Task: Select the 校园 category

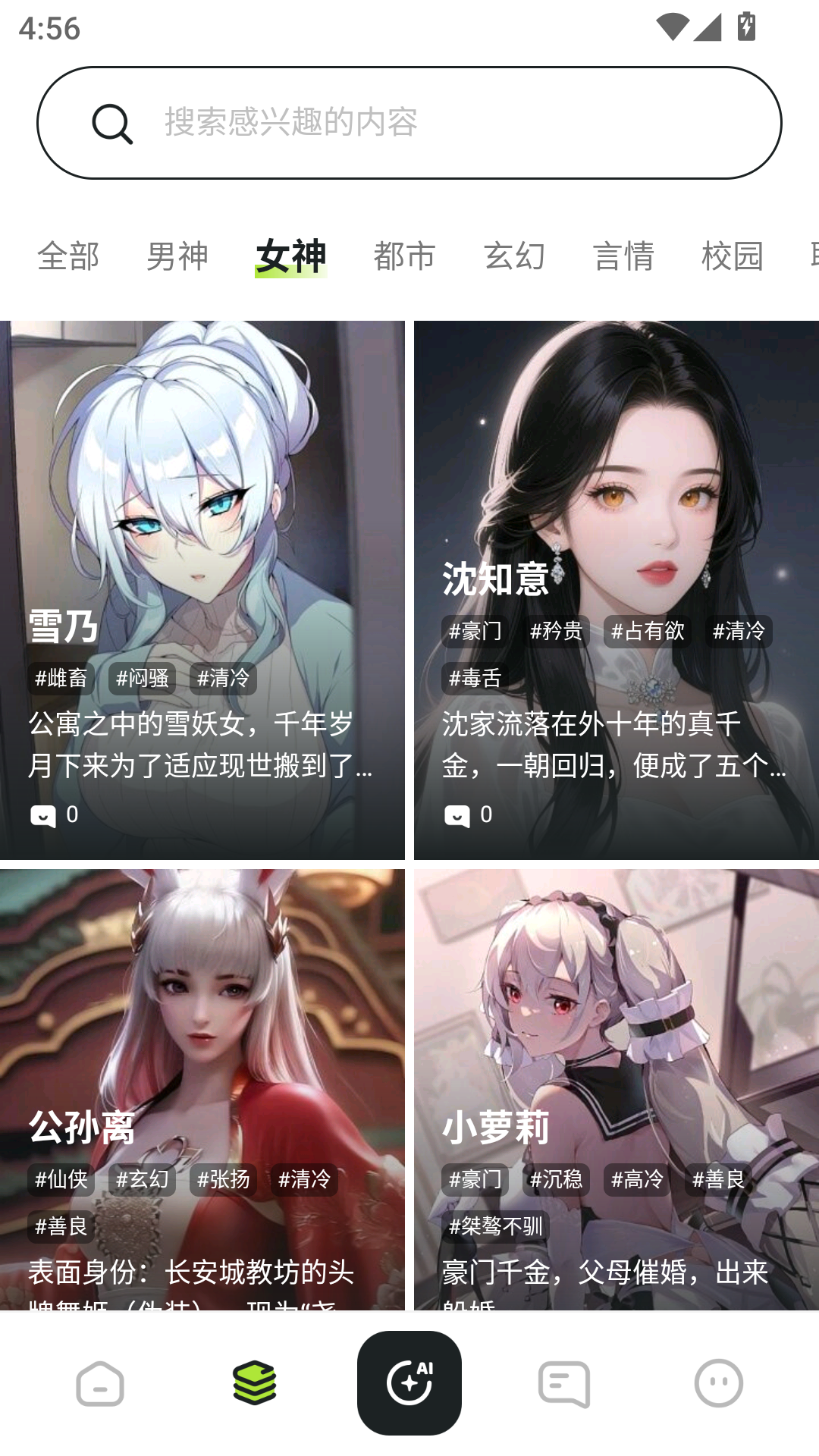Action: click(733, 256)
